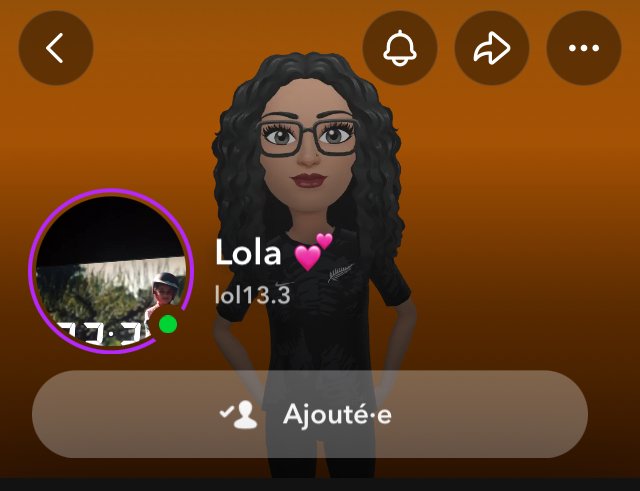Share Lola's profile

[492, 49]
